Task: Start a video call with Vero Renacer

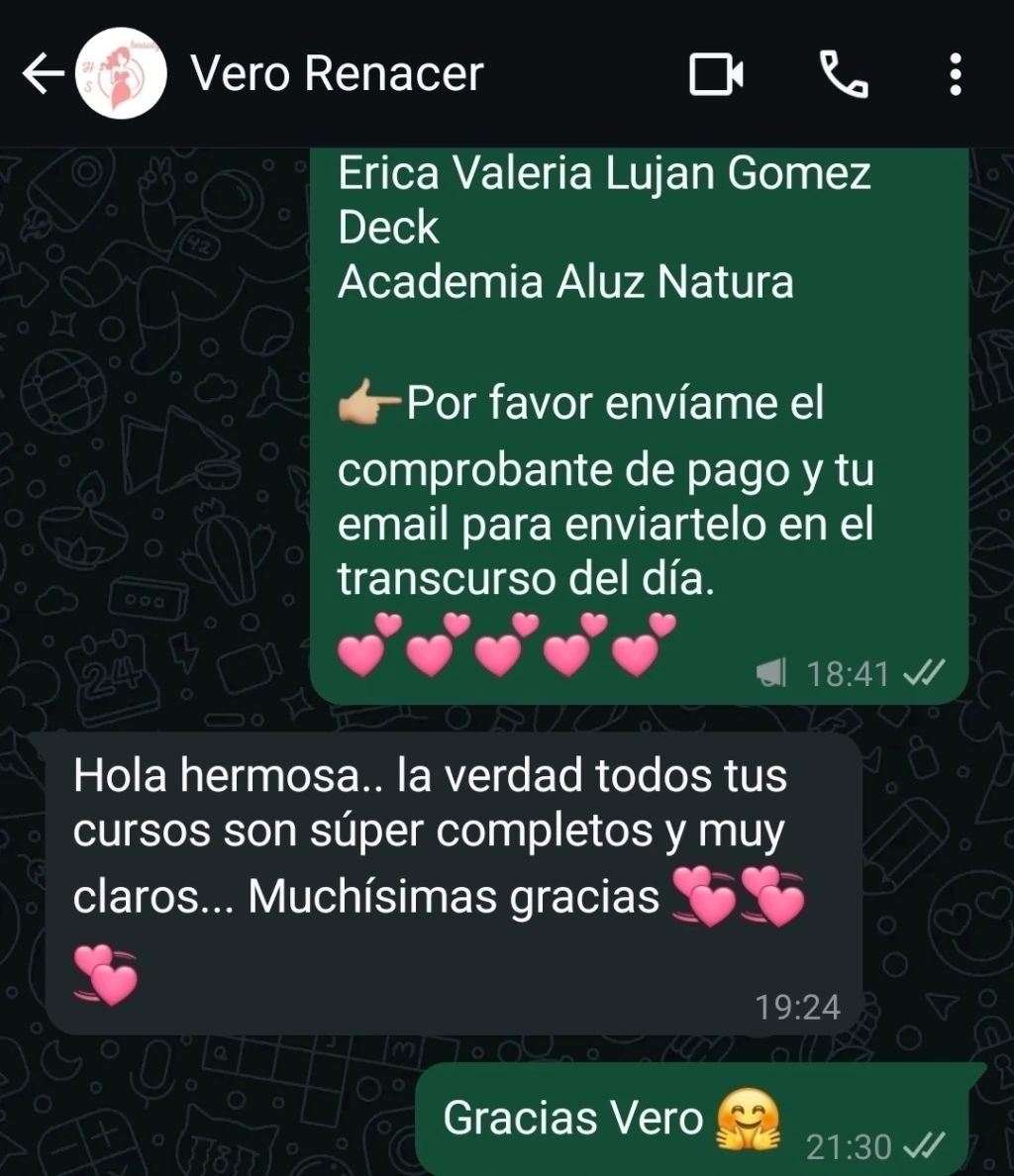Action: tap(716, 75)
